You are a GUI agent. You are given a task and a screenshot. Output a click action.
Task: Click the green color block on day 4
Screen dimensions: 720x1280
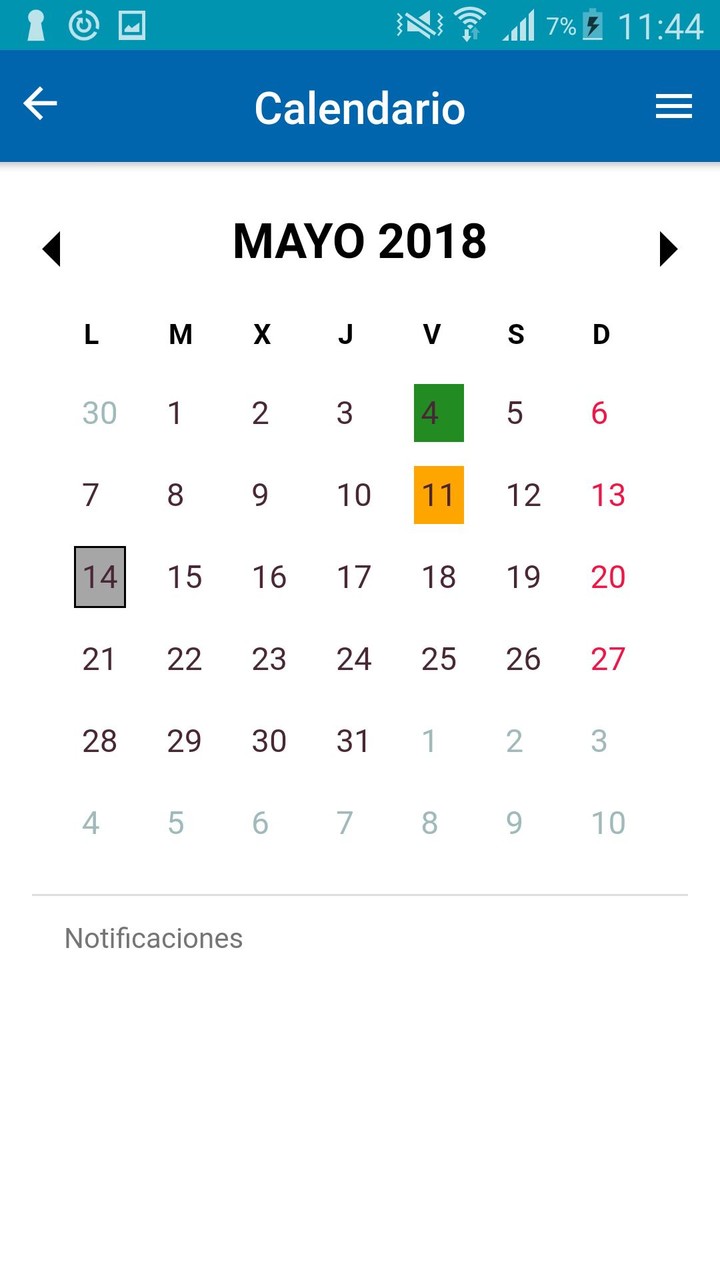[439, 412]
